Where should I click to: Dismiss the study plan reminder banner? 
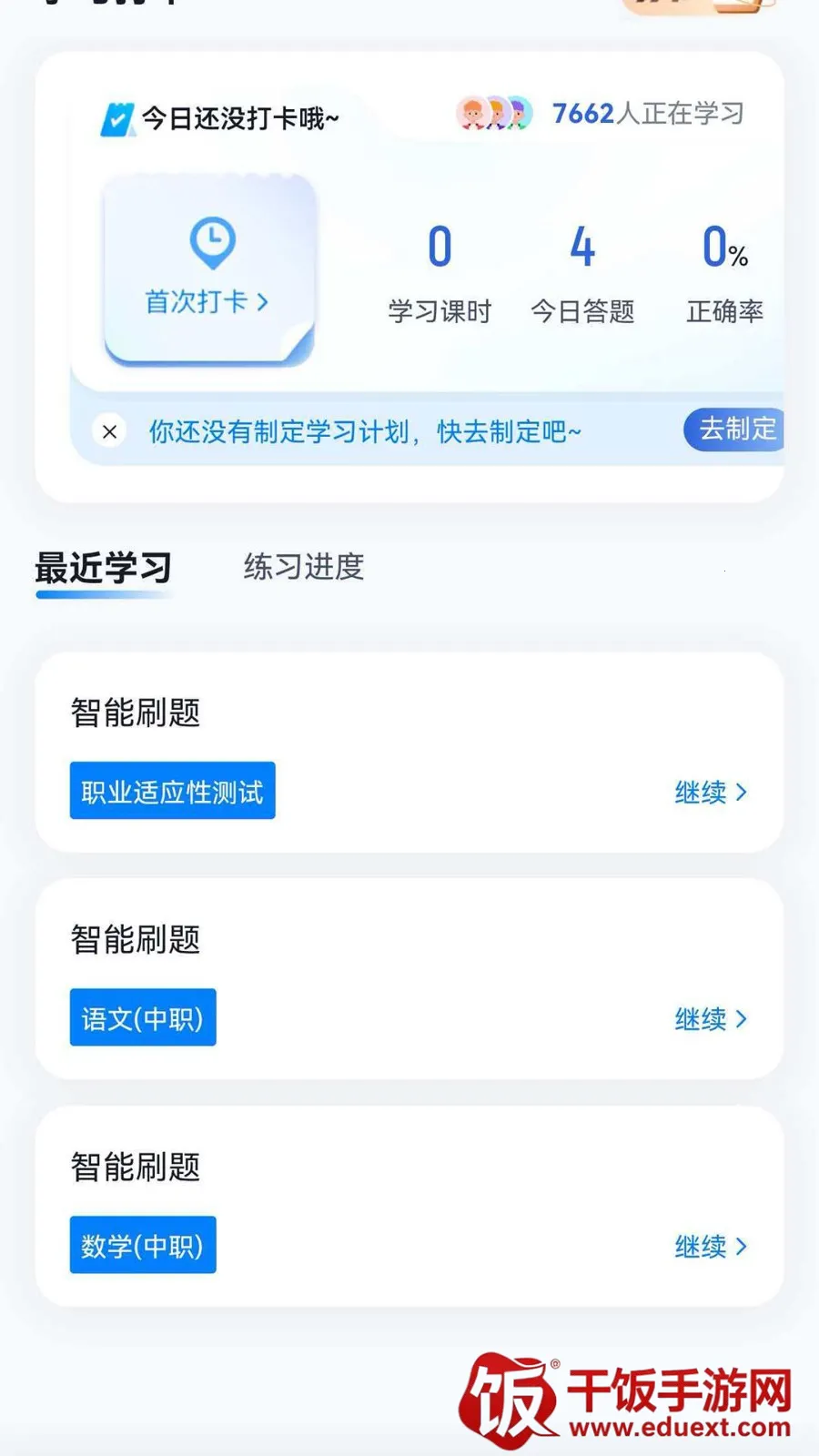pyautogui.click(x=110, y=431)
